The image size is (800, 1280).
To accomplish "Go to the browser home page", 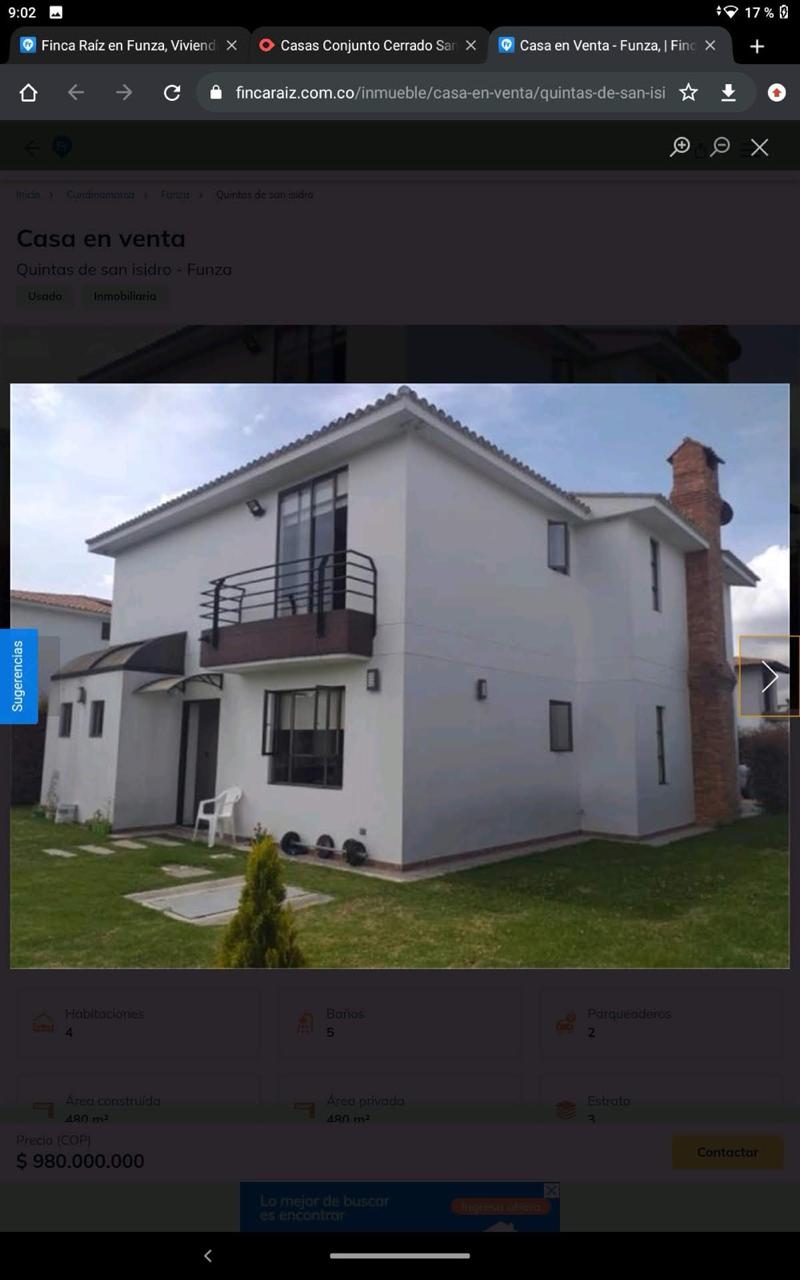I will pyautogui.click(x=28, y=93).
